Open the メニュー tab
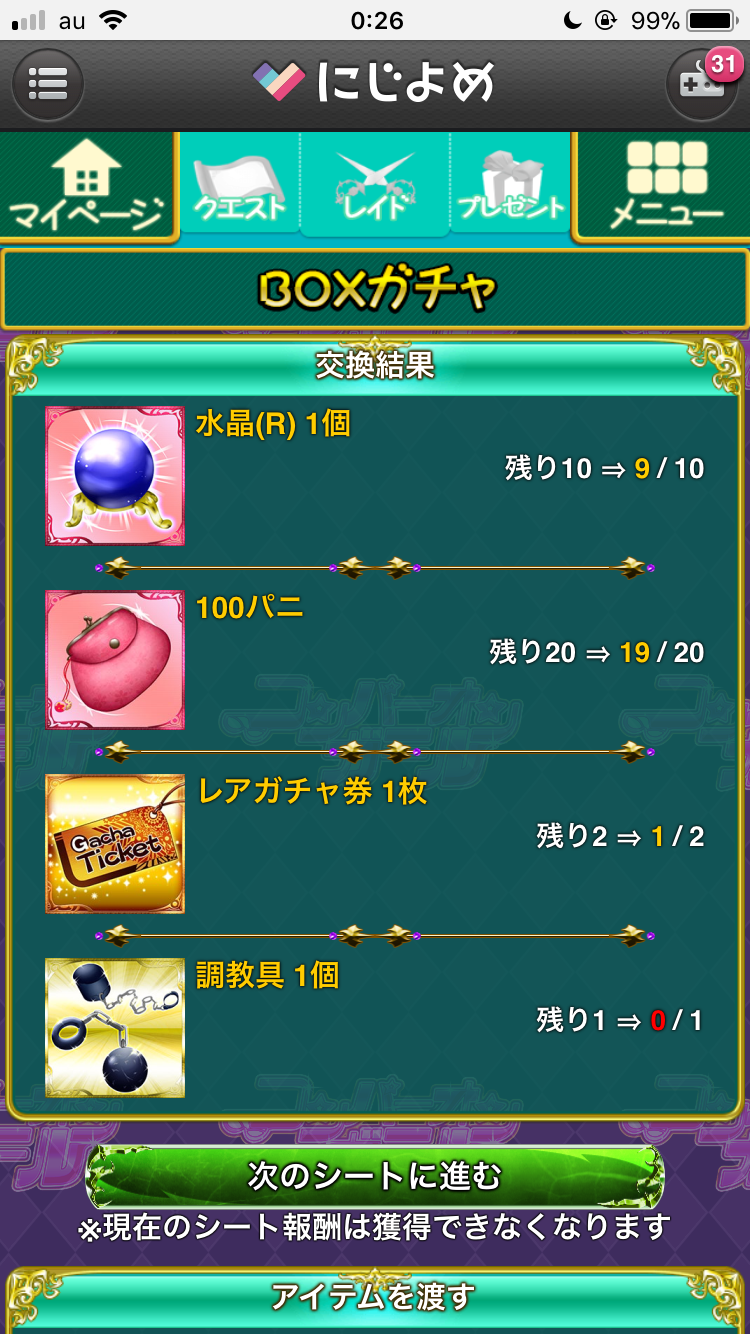 click(x=664, y=187)
